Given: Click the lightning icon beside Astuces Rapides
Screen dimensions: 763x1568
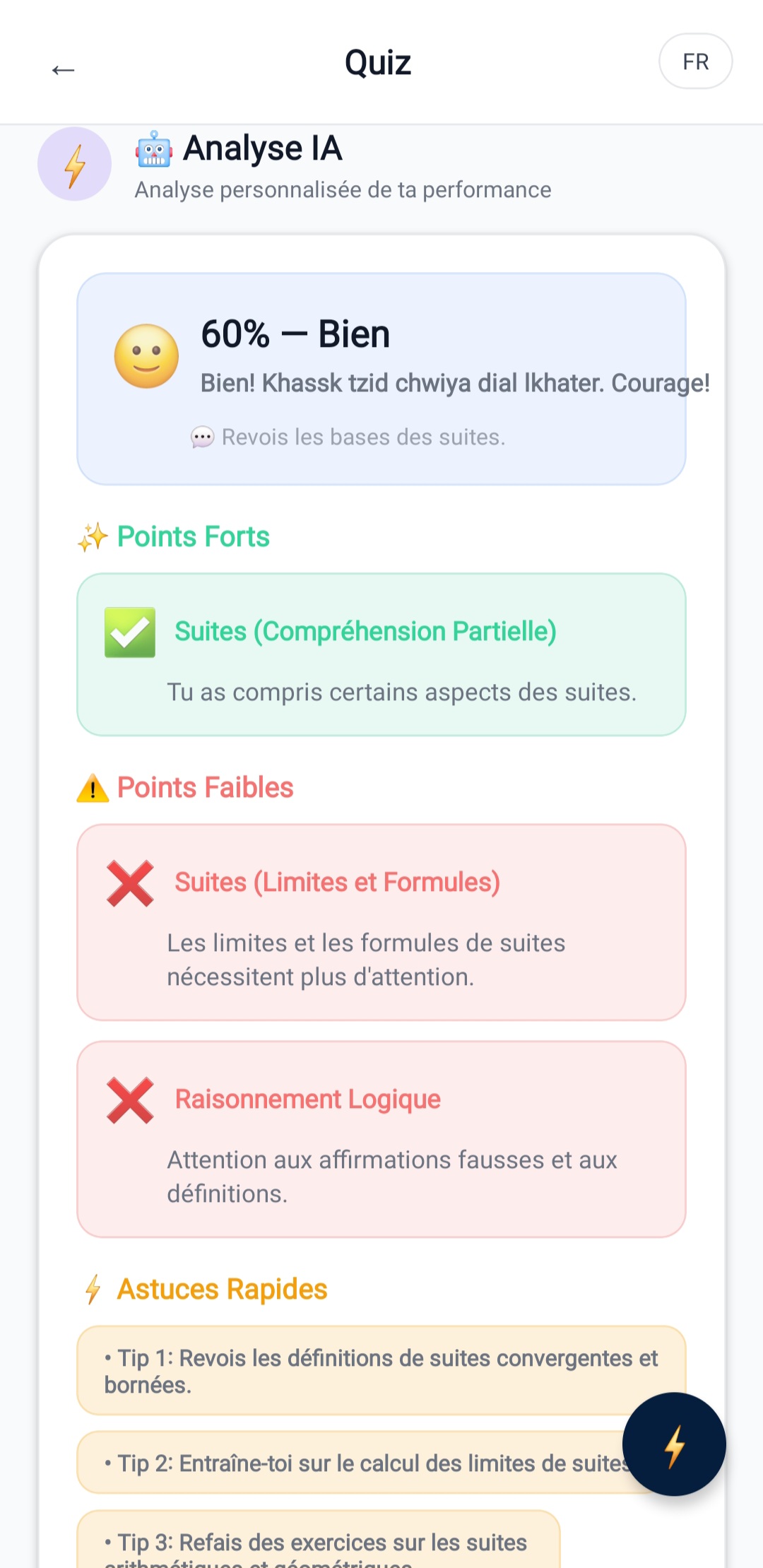Looking at the screenshot, I should coord(93,1289).
